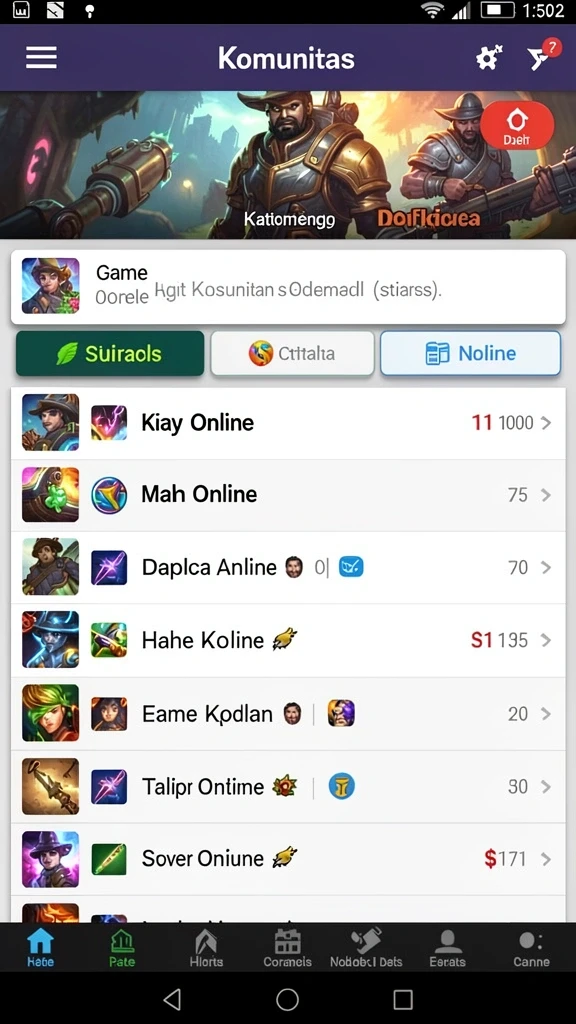Screen dimensions: 576x1024
Task: Switch to the Noline tab
Action: (470, 353)
